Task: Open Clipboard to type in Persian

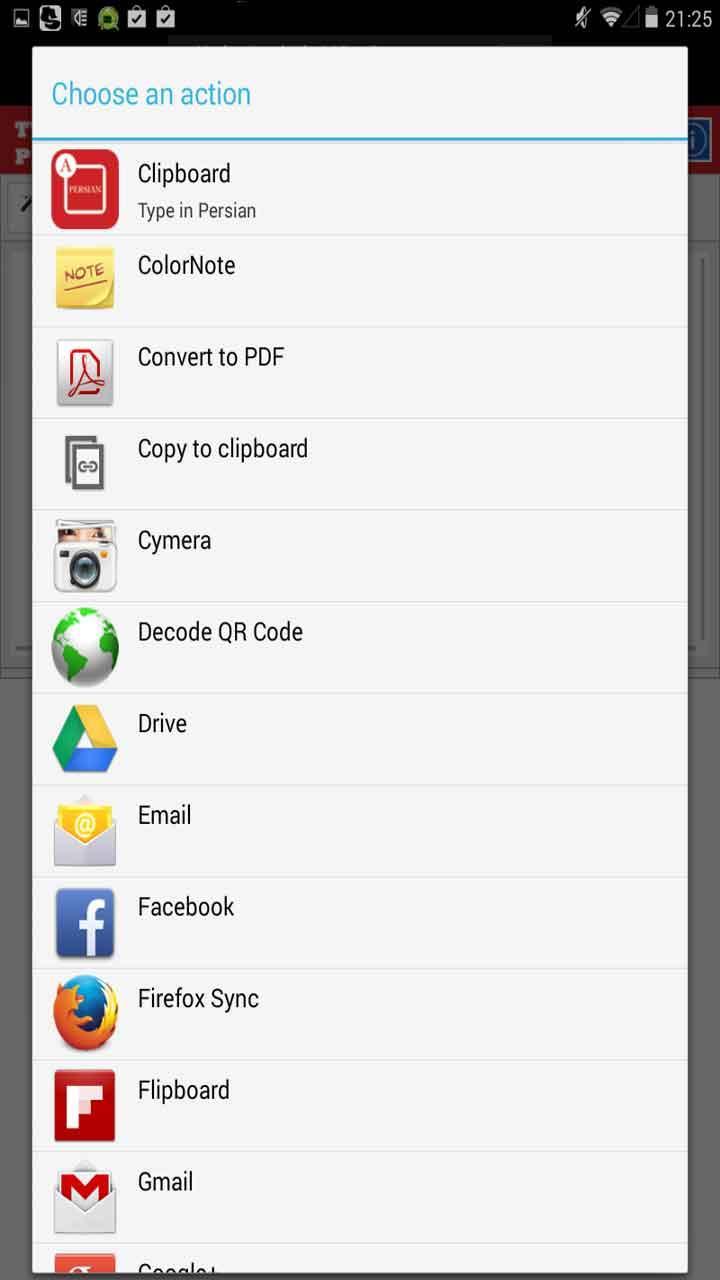Action: [x=184, y=188]
